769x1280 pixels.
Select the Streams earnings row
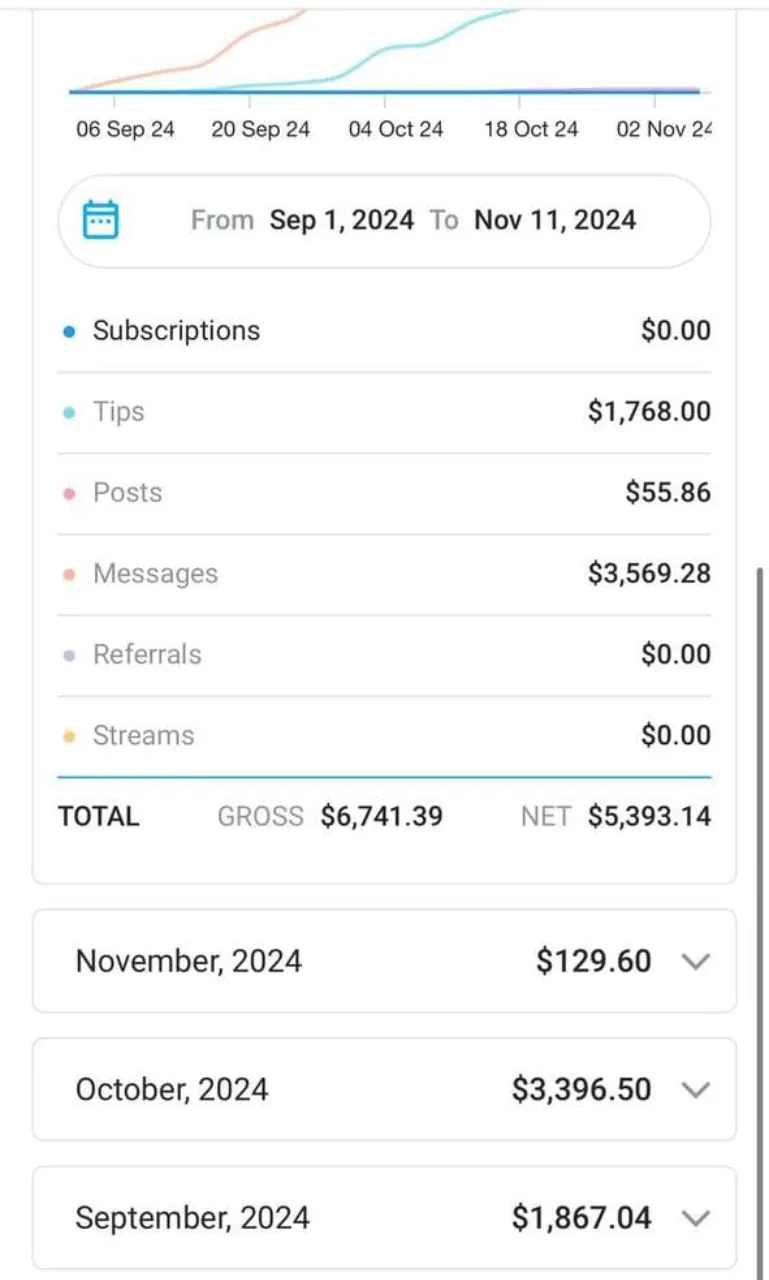click(x=384, y=736)
